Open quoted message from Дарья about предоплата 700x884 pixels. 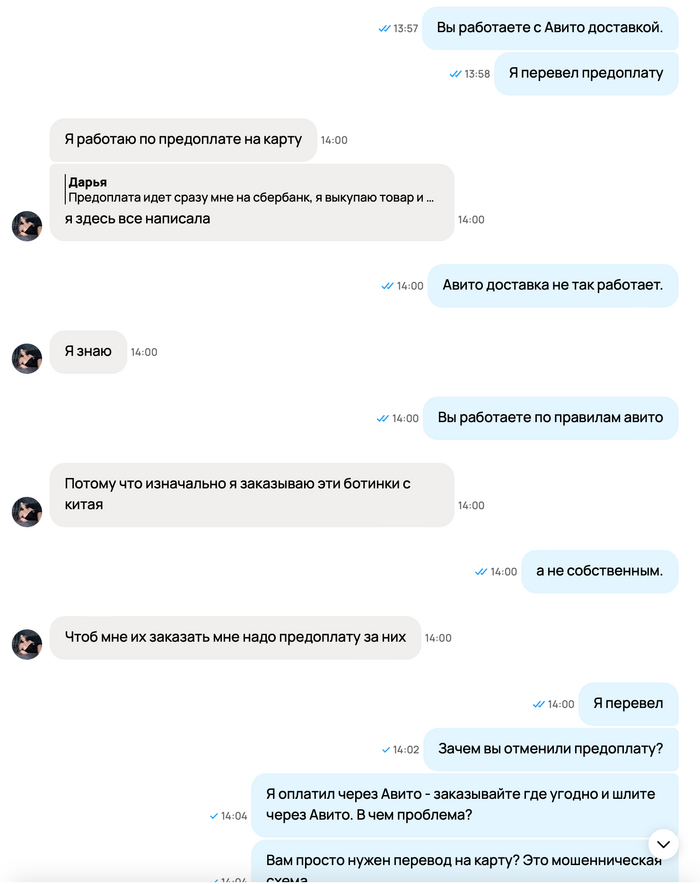(x=250, y=190)
